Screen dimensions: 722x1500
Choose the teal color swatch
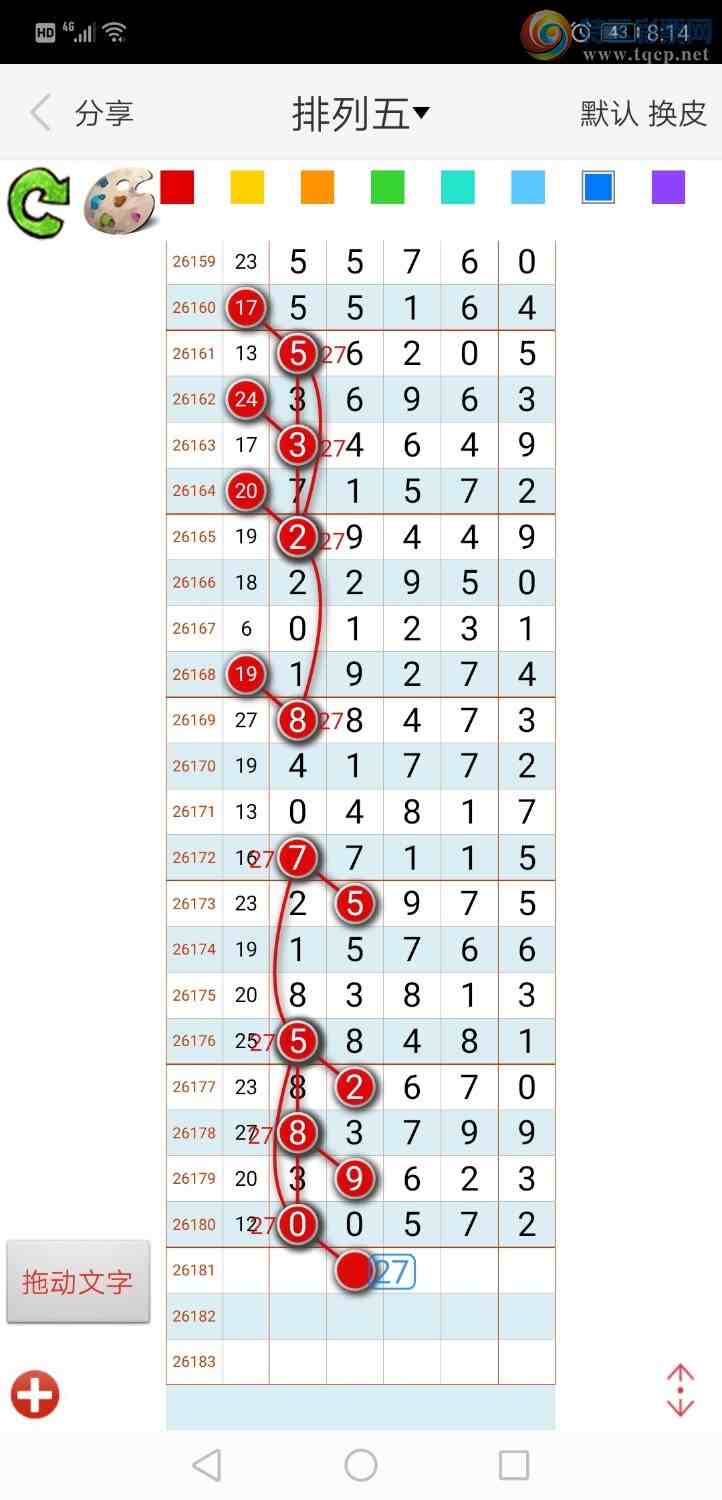[x=457, y=187]
